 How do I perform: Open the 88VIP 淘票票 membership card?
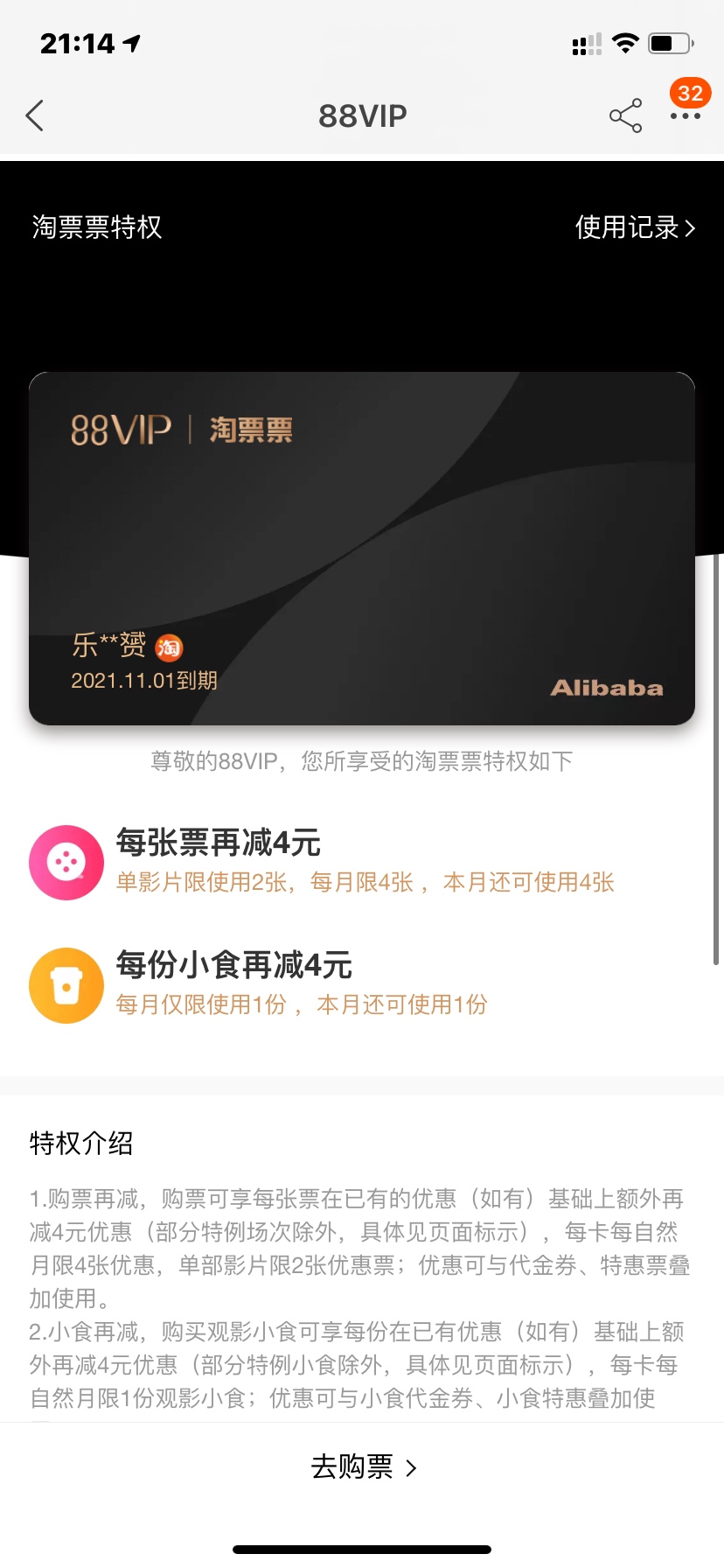point(362,549)
